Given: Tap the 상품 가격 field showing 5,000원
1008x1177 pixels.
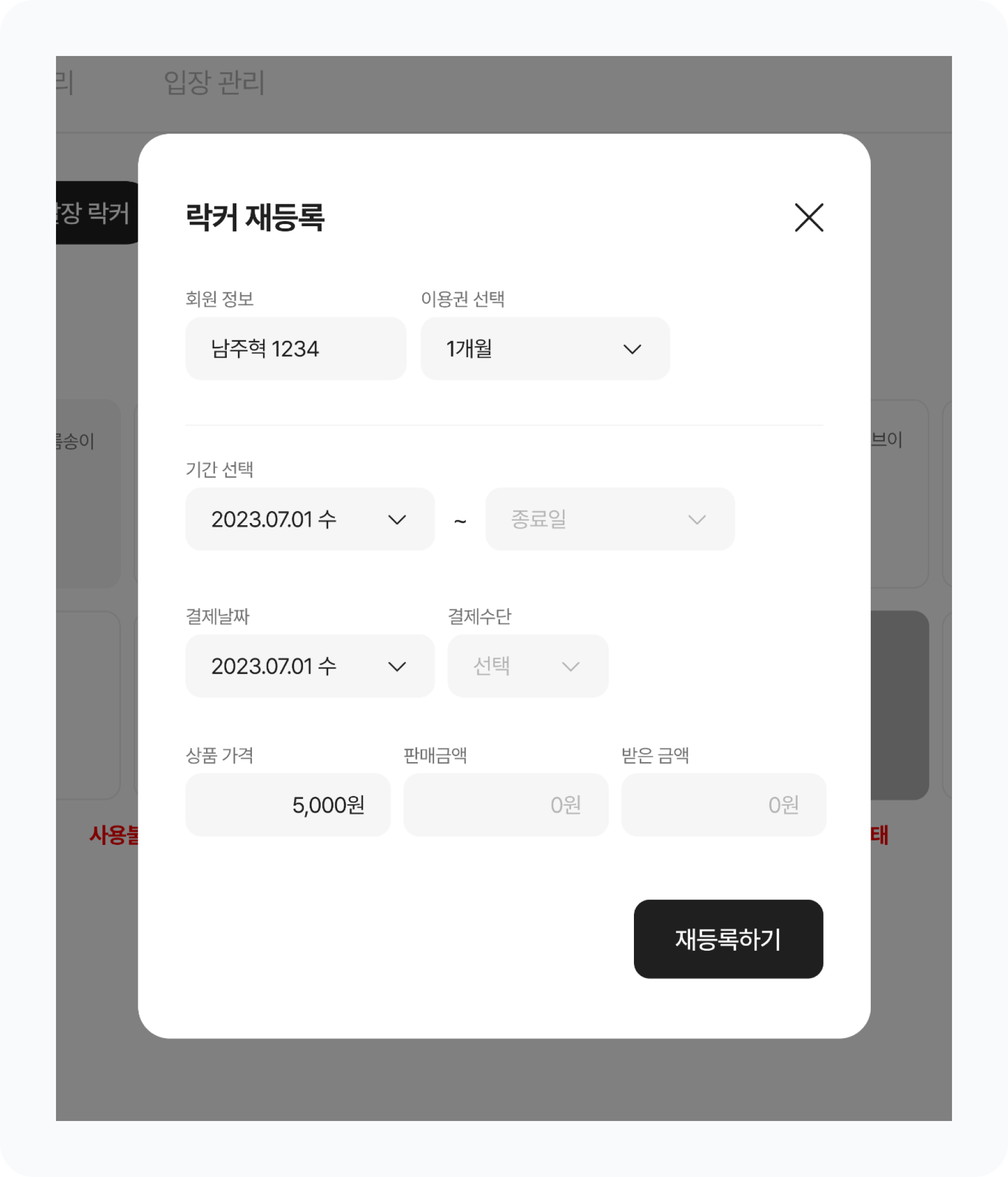Looking at the screenshot, I should point(287,805).
